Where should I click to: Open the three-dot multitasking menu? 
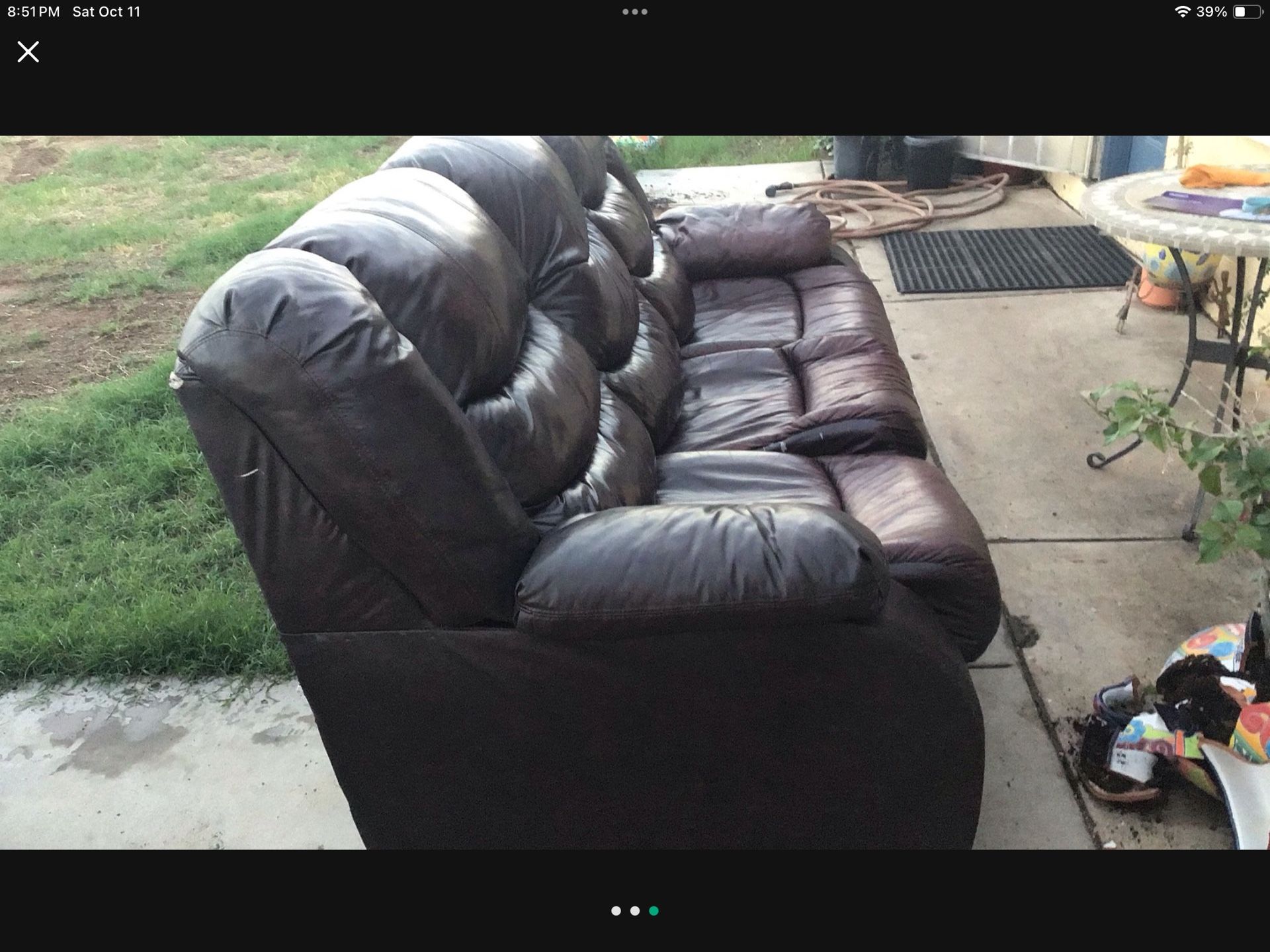pyautogui.click(x=635, y=12)
